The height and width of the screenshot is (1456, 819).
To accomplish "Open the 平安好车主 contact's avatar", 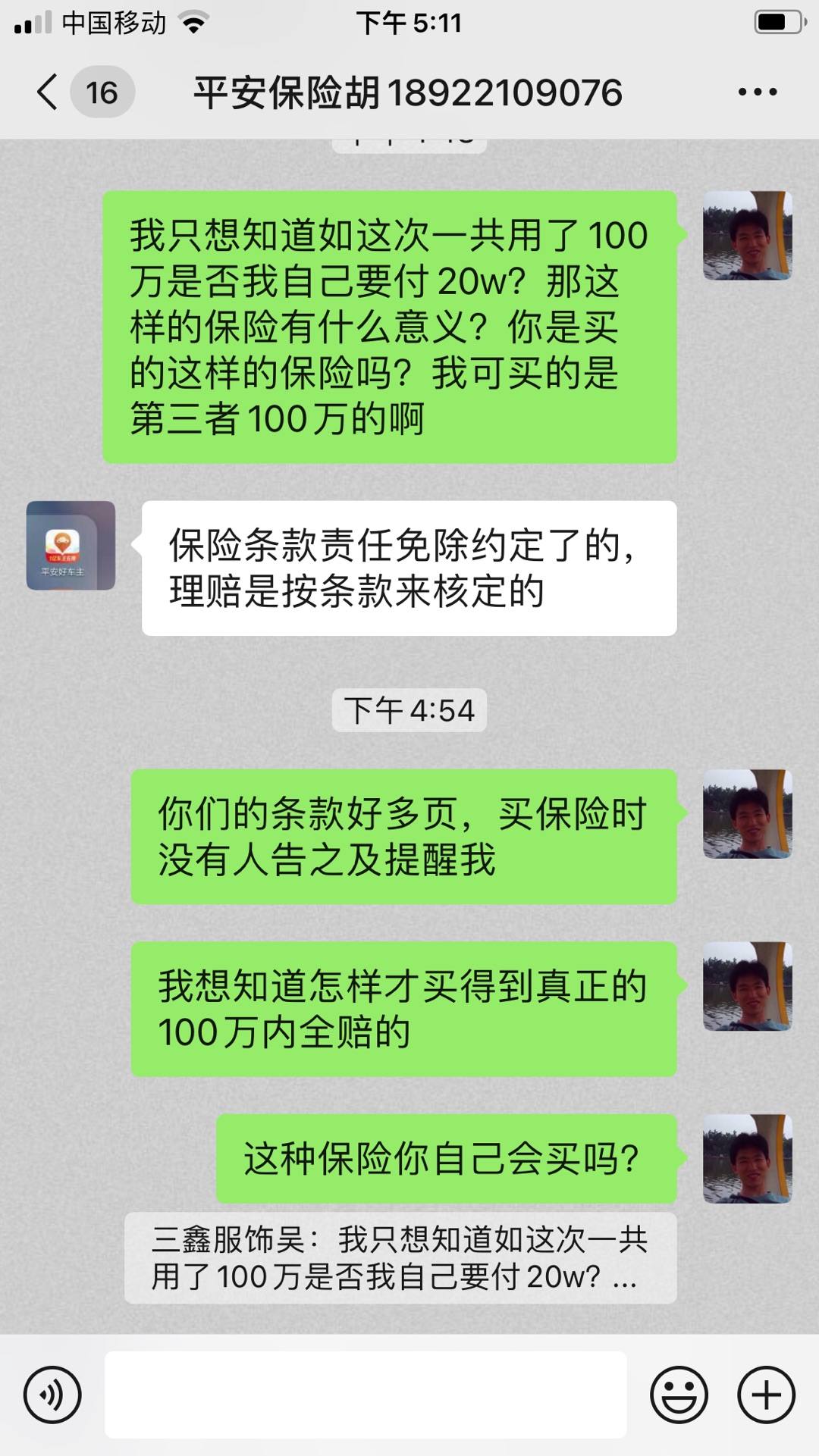I will tap(71, 545).
